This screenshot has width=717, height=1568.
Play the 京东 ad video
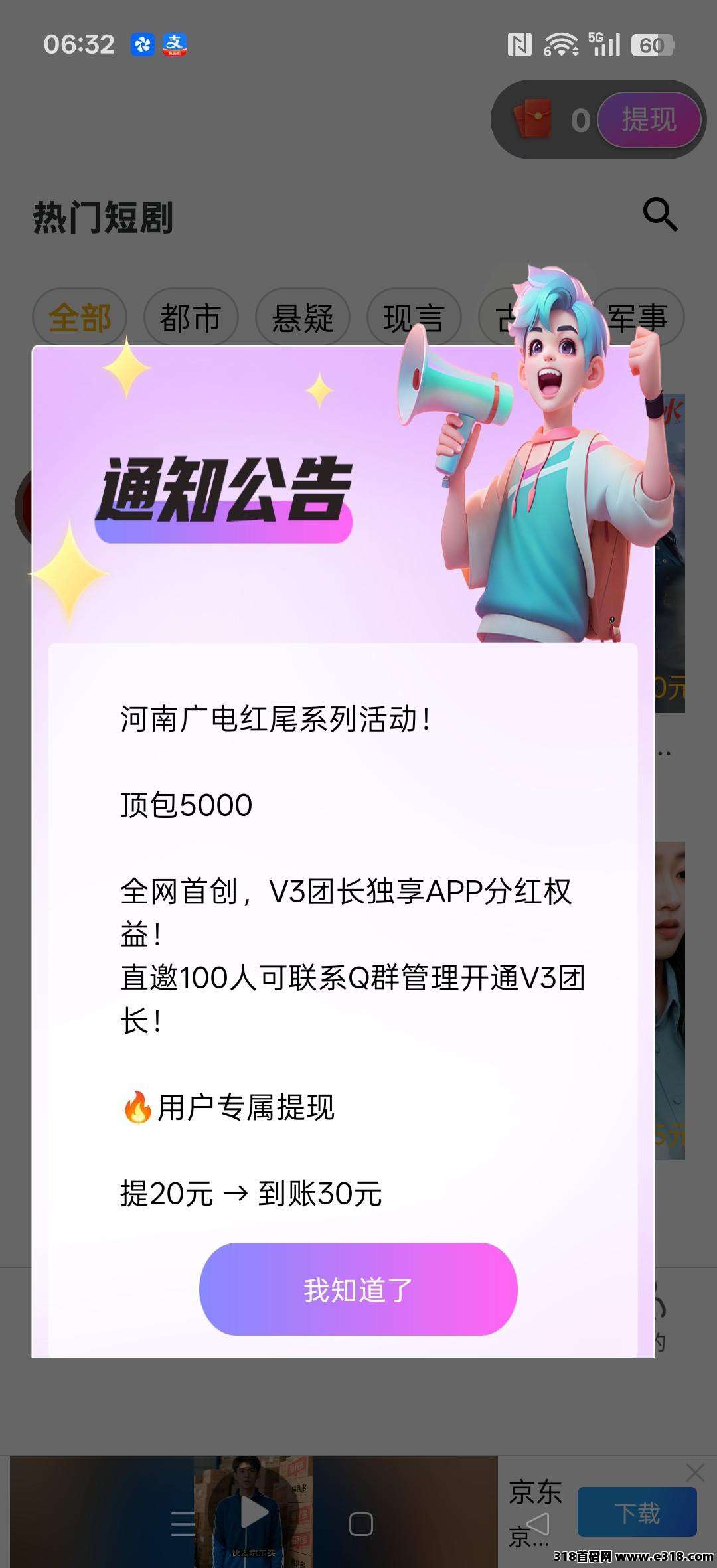(x=254, y=1512)
